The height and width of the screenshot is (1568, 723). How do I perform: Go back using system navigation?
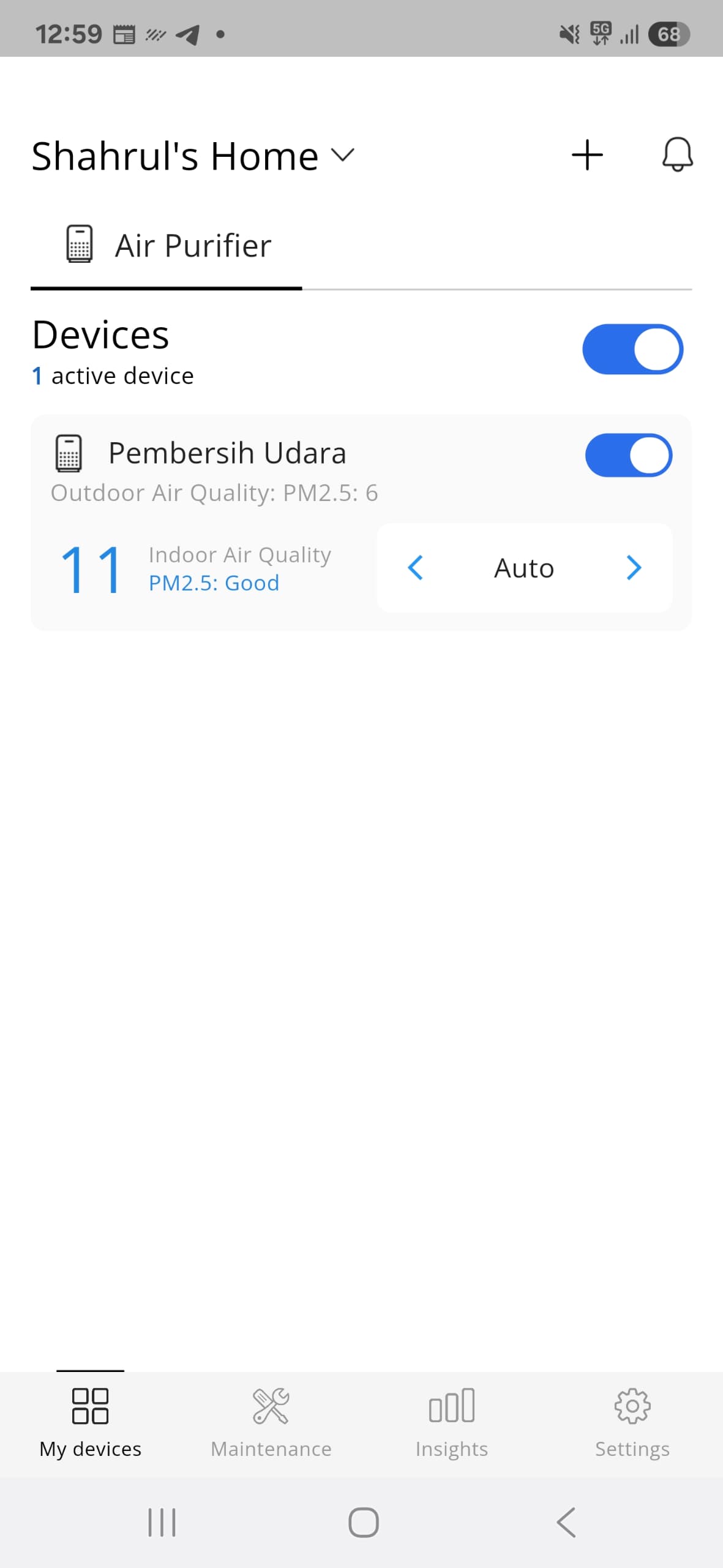[x=566, y=1523]
